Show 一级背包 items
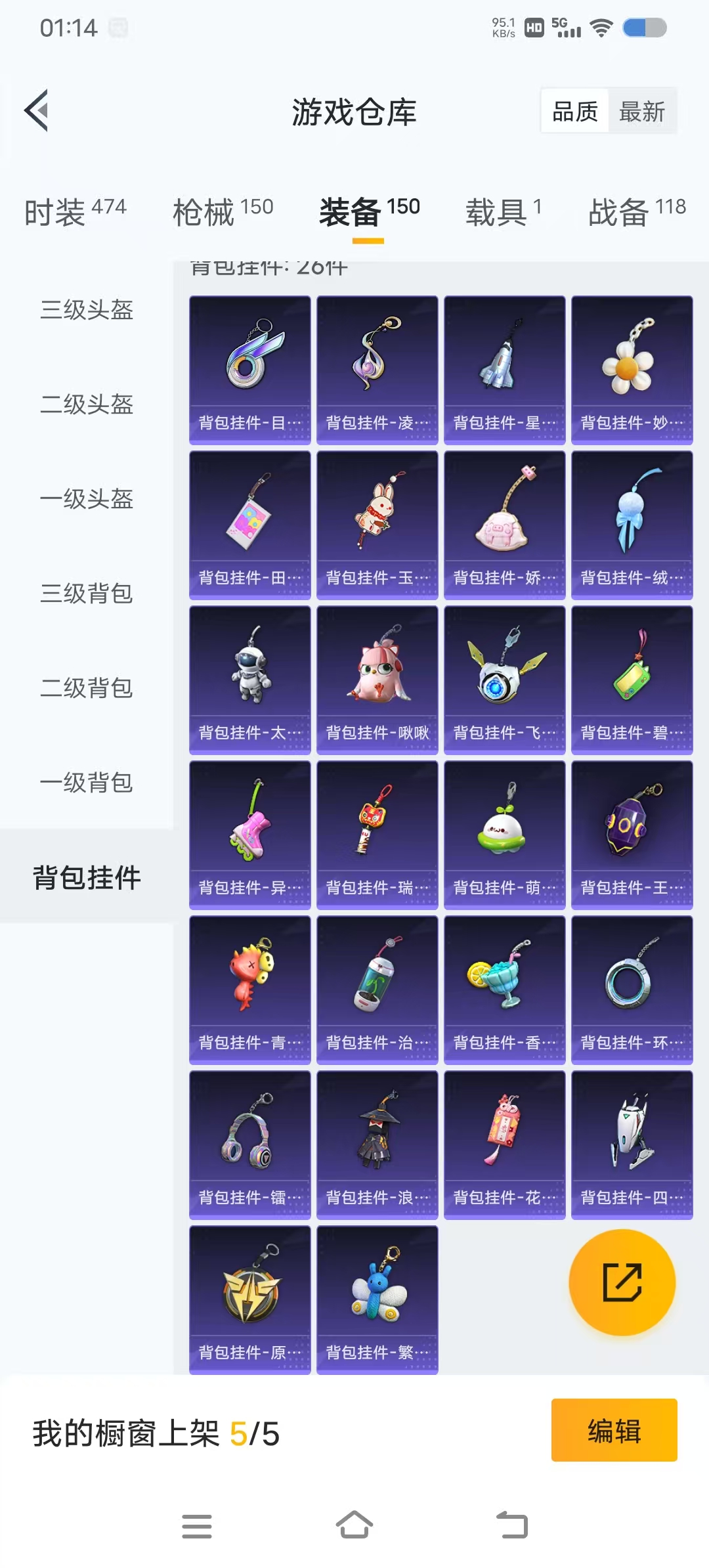 click(87, 782)
